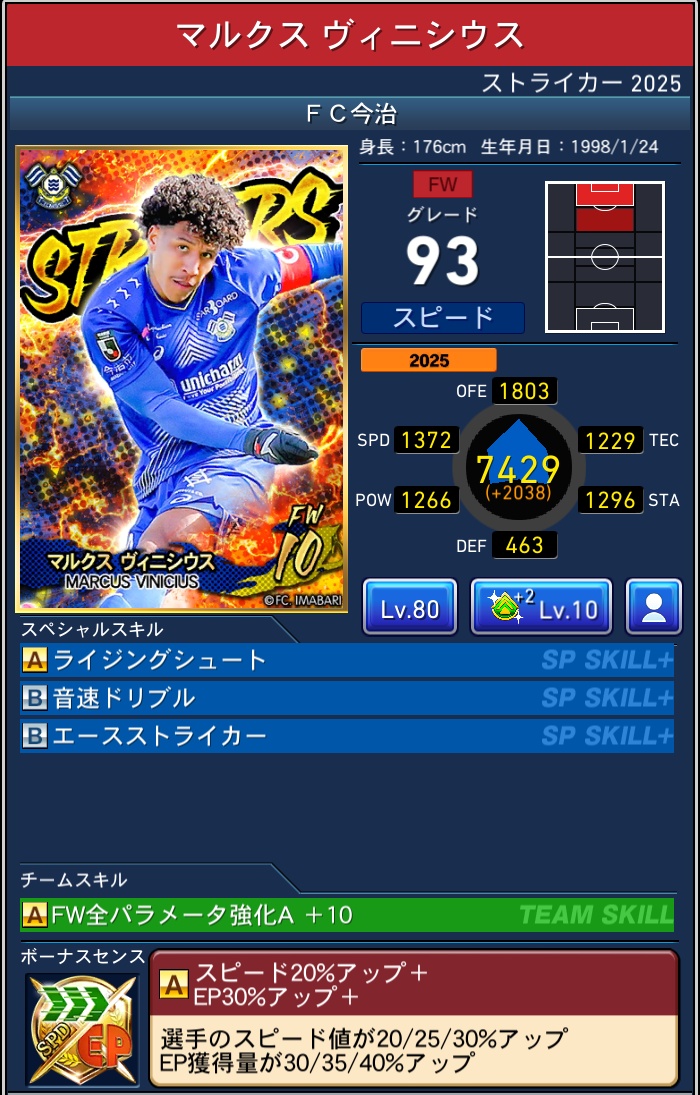Select エースストライカー skill row
This screenshot has height=1095, width=700.
point(346,736)
